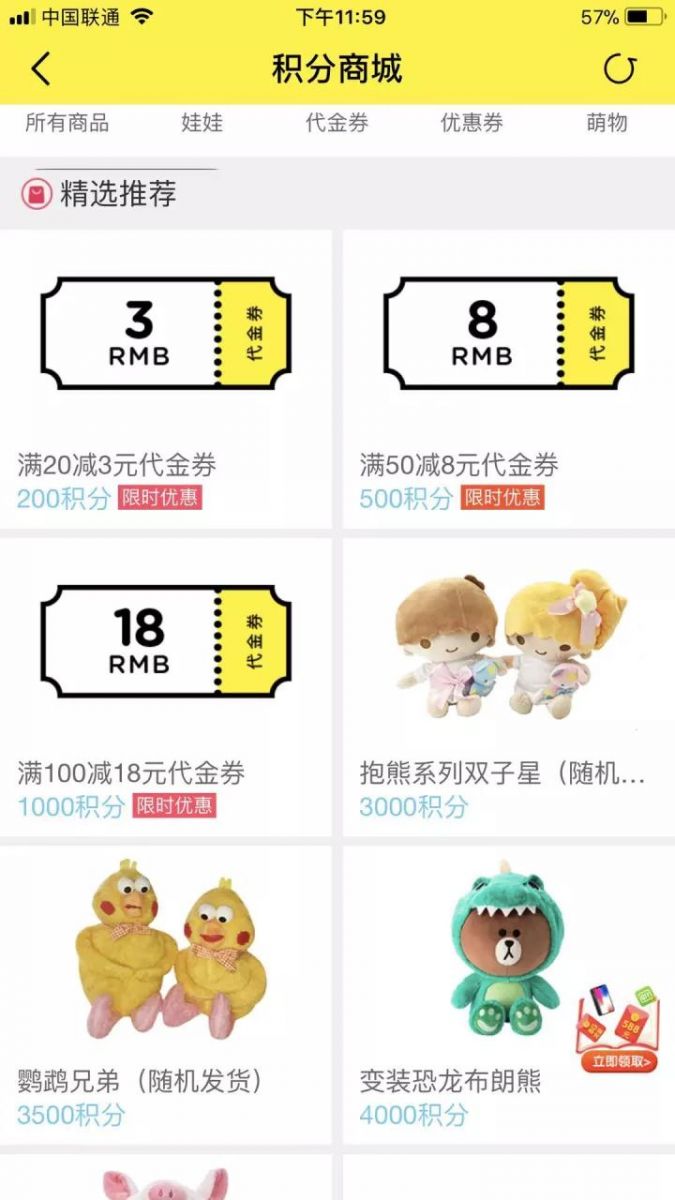Image resolution: width=675 pixels, height=1200 pixels.
Task: Switch to the 娃娃 tab
Action: click(202, 123)
